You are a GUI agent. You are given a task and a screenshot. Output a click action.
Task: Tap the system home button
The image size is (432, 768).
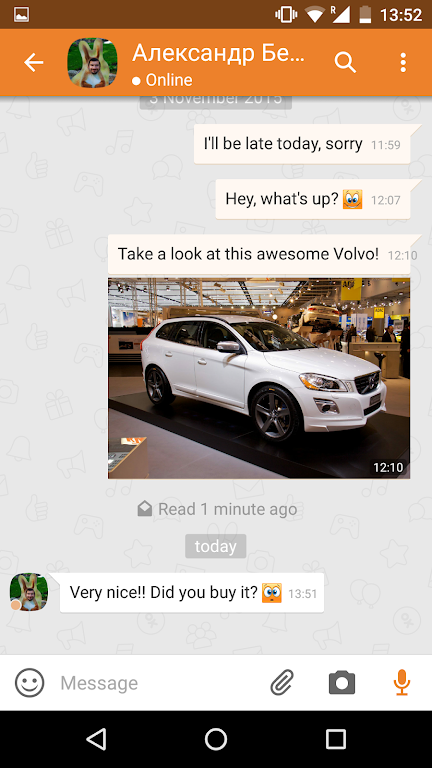(216, 739)
